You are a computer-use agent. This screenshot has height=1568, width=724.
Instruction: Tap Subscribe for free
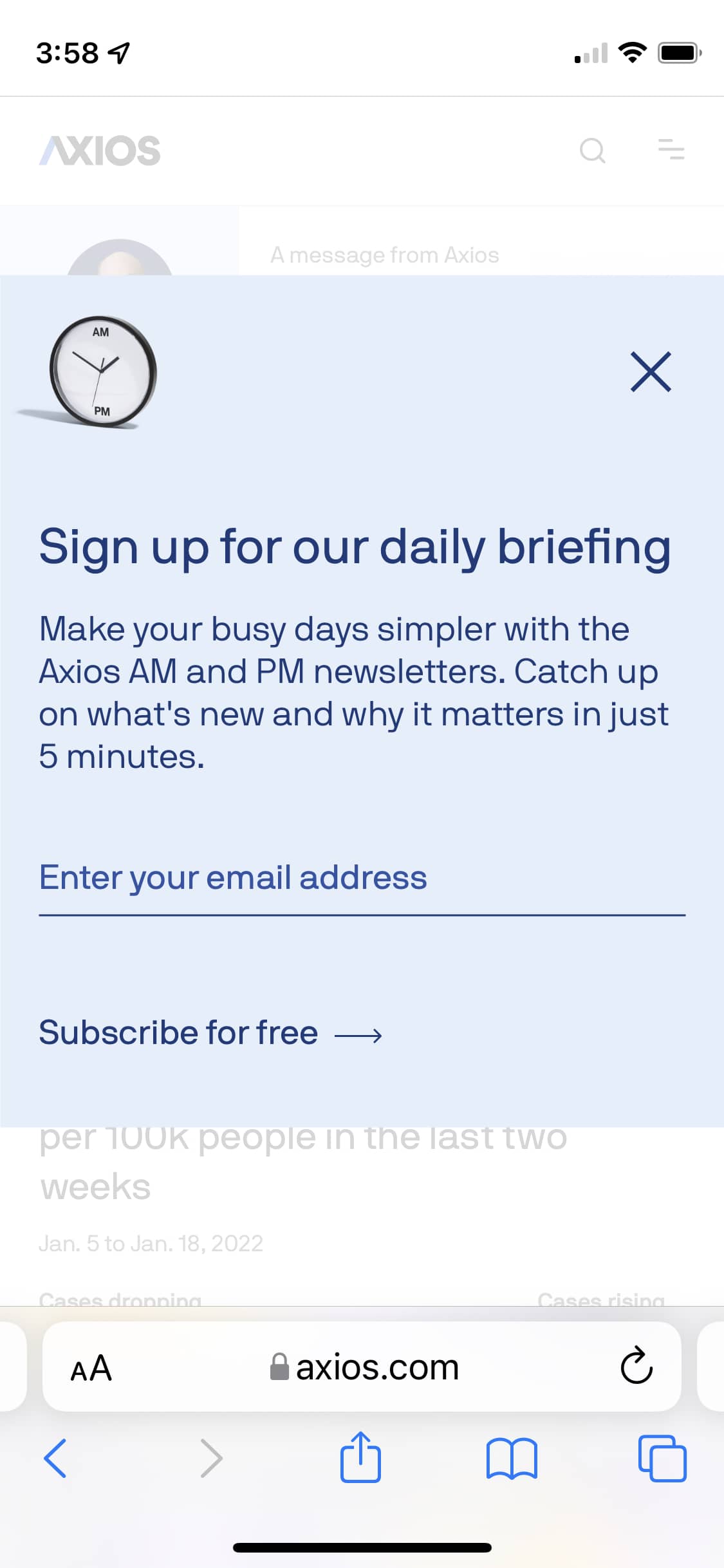210,1033
